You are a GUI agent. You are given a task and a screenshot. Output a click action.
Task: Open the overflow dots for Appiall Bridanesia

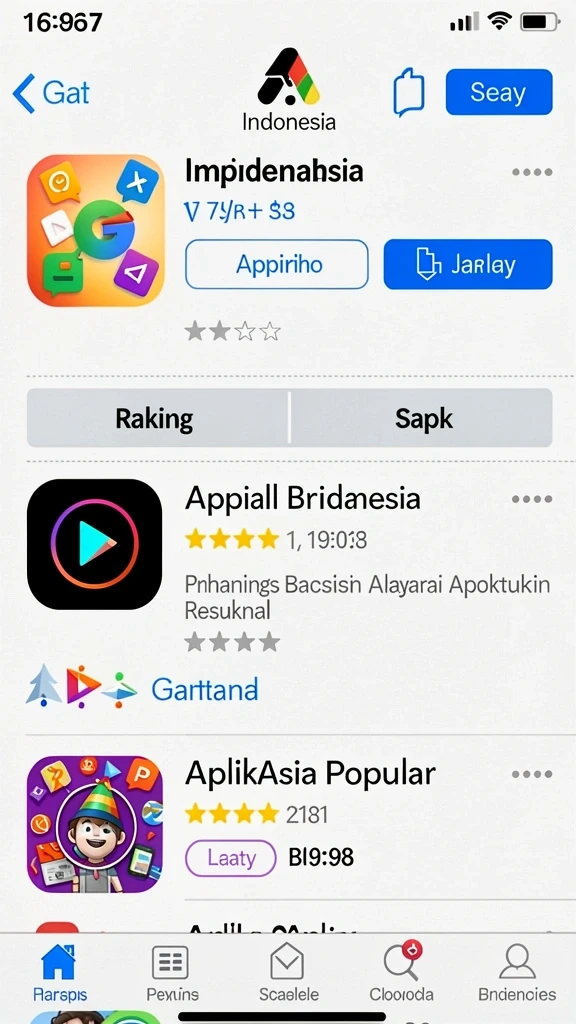532,500
